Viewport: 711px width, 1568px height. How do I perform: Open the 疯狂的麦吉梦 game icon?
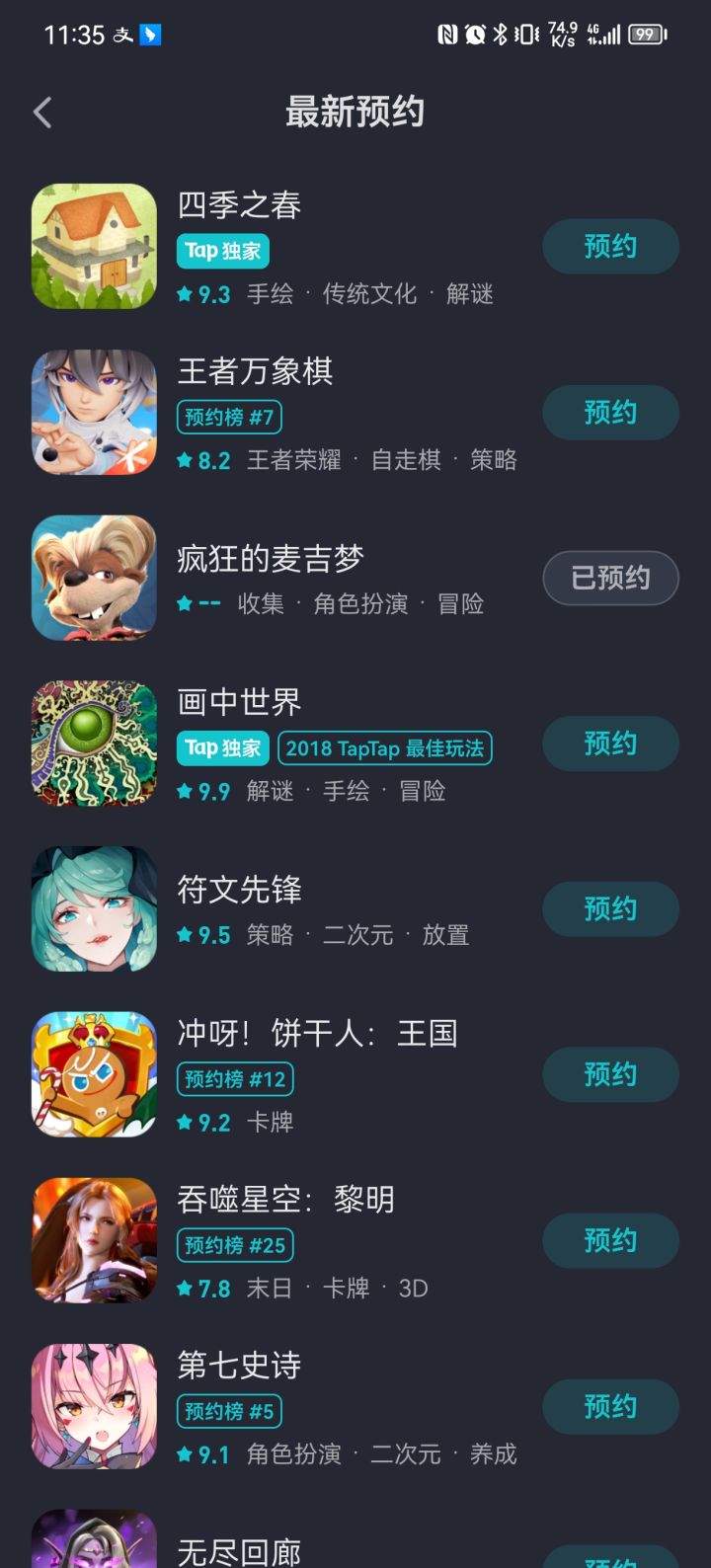tap(94, 577)
